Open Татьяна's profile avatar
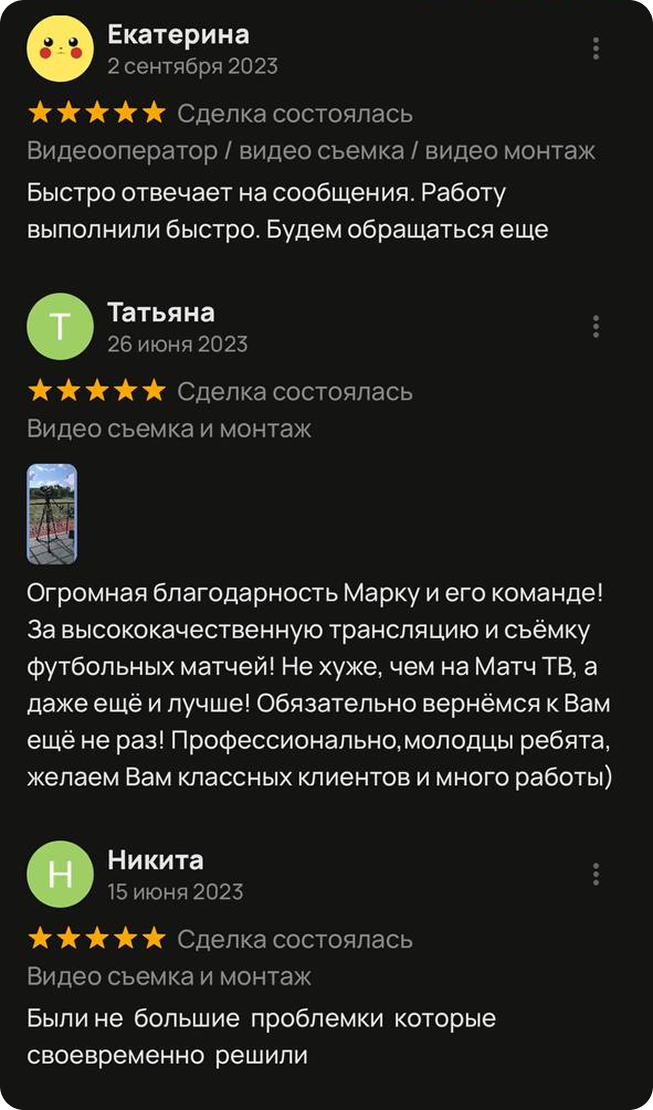Screen dimensions: 653x1110 60,326
